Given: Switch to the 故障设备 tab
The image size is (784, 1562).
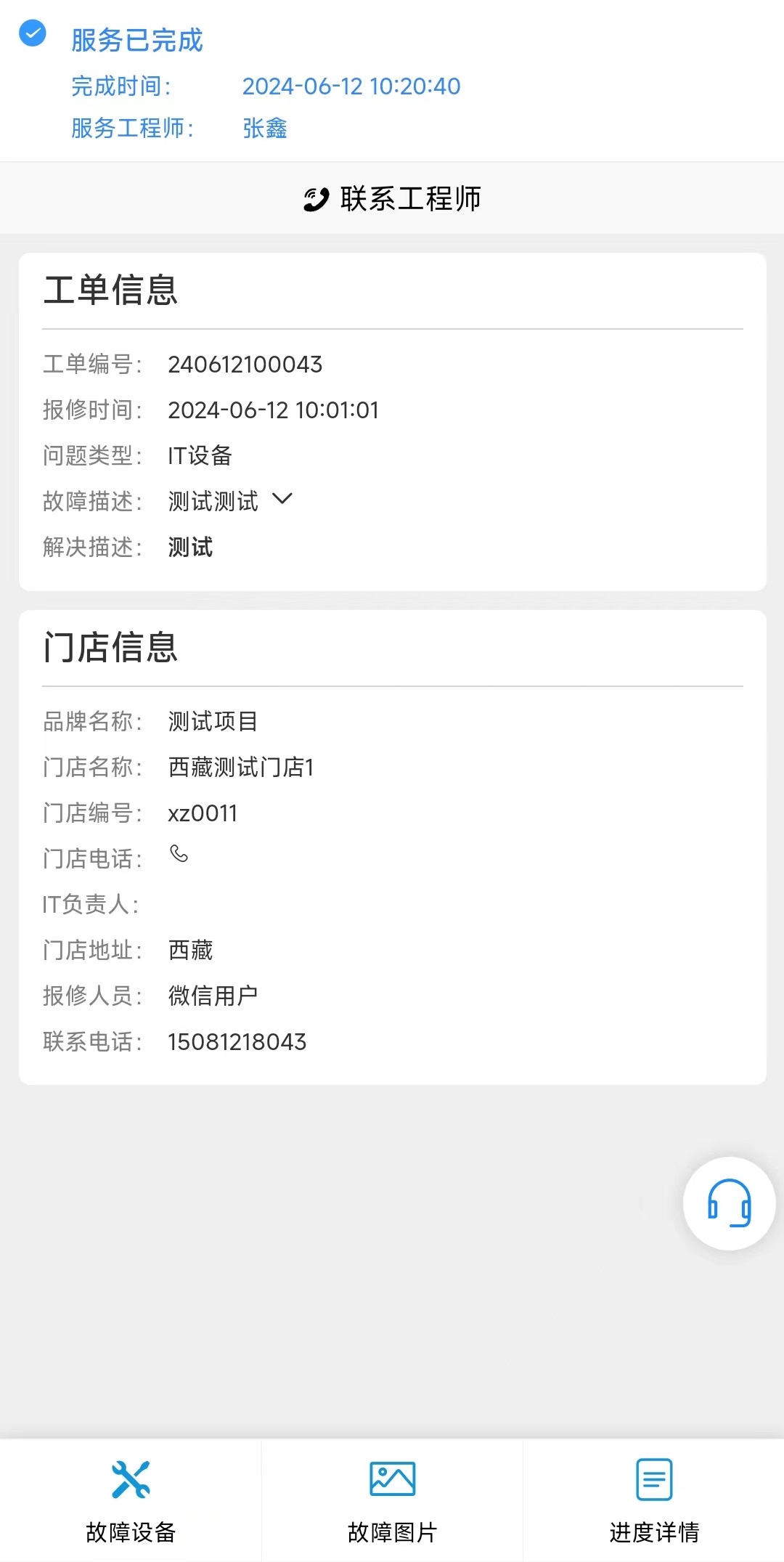Looking at the screenshot, I should pos(131,1500).
